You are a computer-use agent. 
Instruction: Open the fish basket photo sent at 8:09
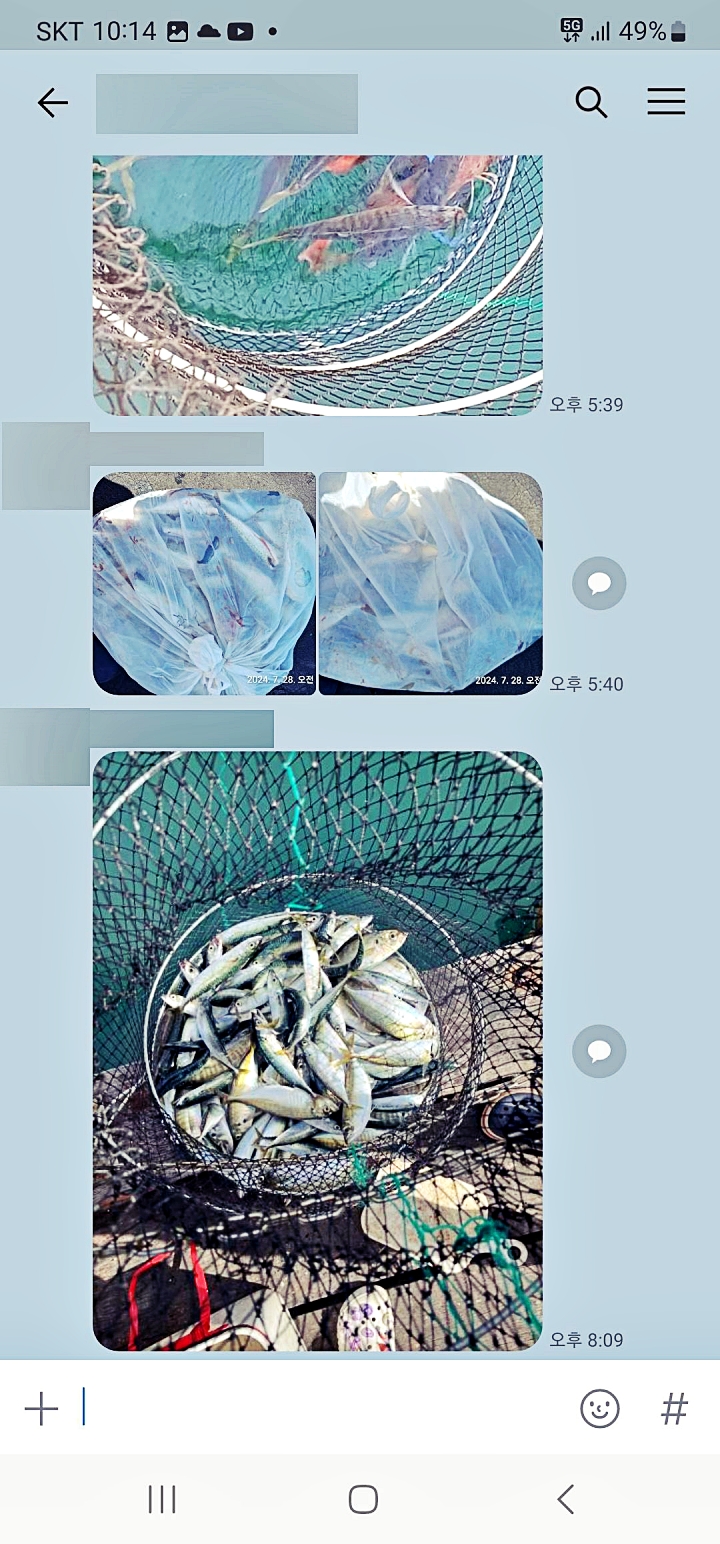coord(318,1050)
